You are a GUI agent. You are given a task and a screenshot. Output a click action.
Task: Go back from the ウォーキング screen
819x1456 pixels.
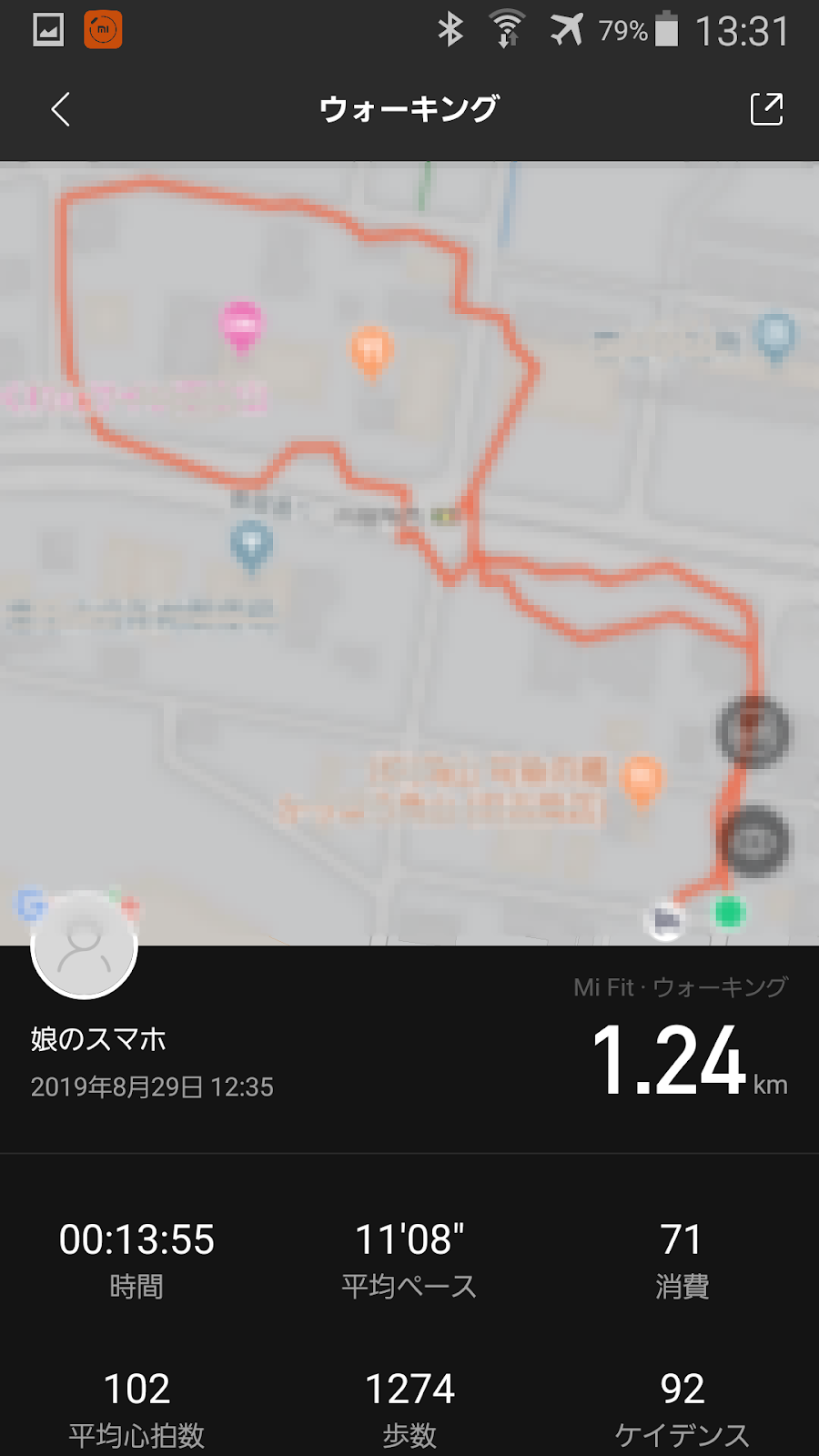coord(60,109)
